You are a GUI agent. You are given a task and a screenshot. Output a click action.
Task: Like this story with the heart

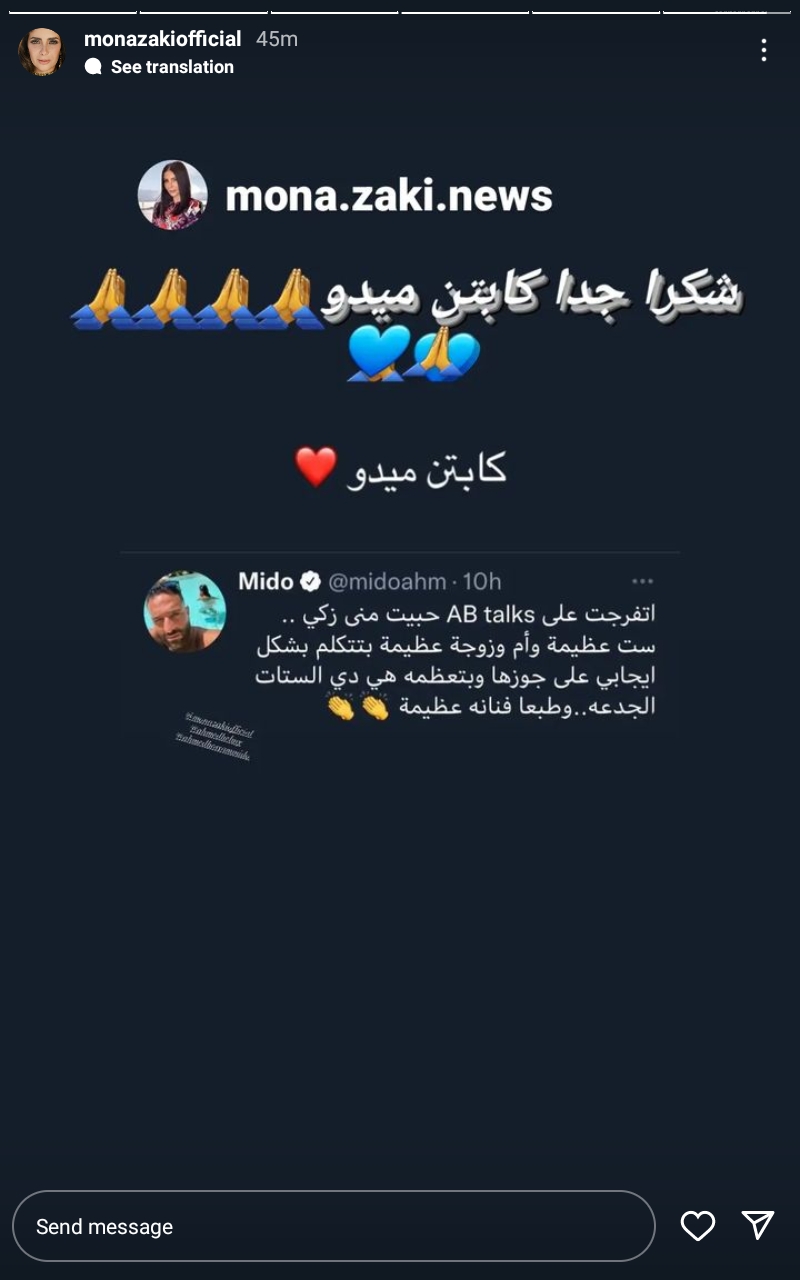tap(697, 1225)
